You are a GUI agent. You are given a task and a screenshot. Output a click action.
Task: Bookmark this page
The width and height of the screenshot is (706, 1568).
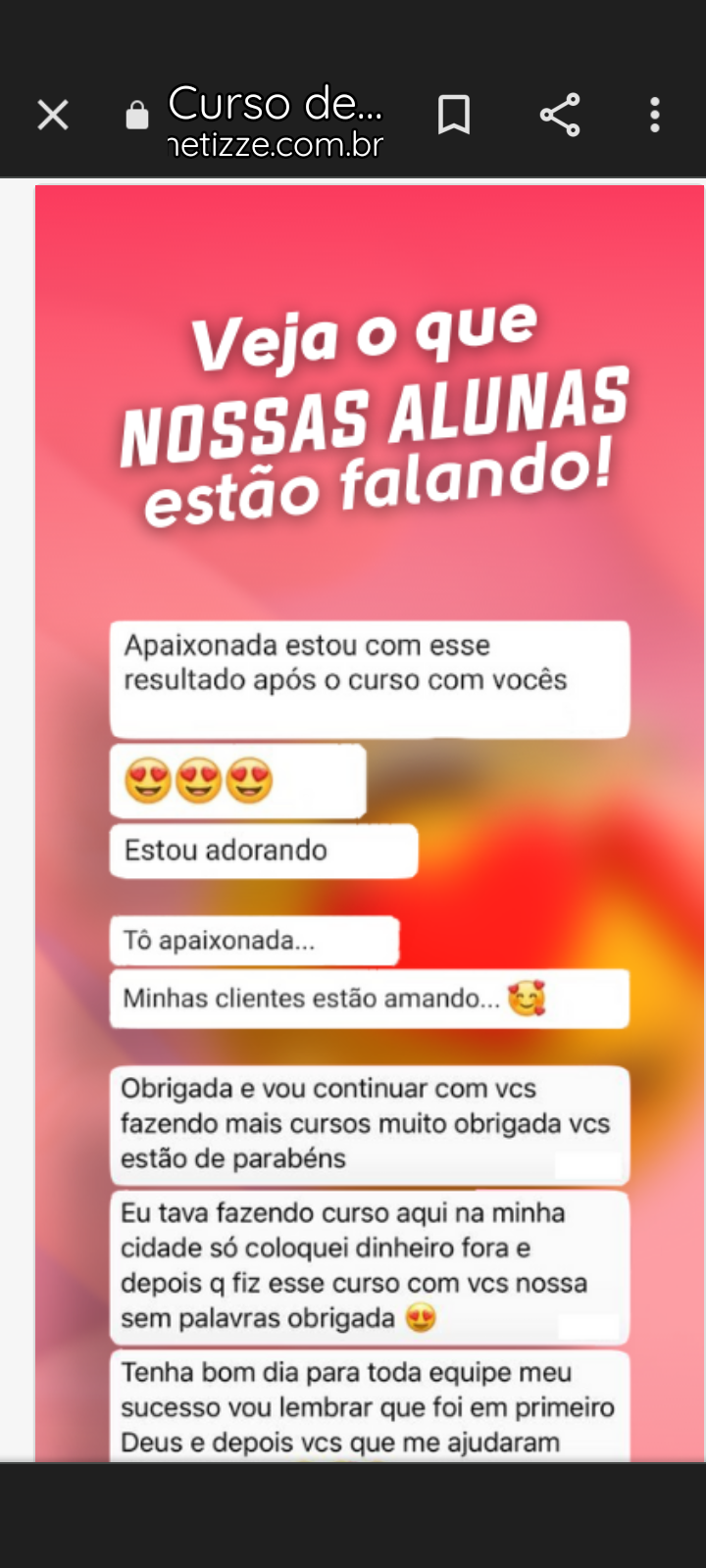(x=453, y=116)
